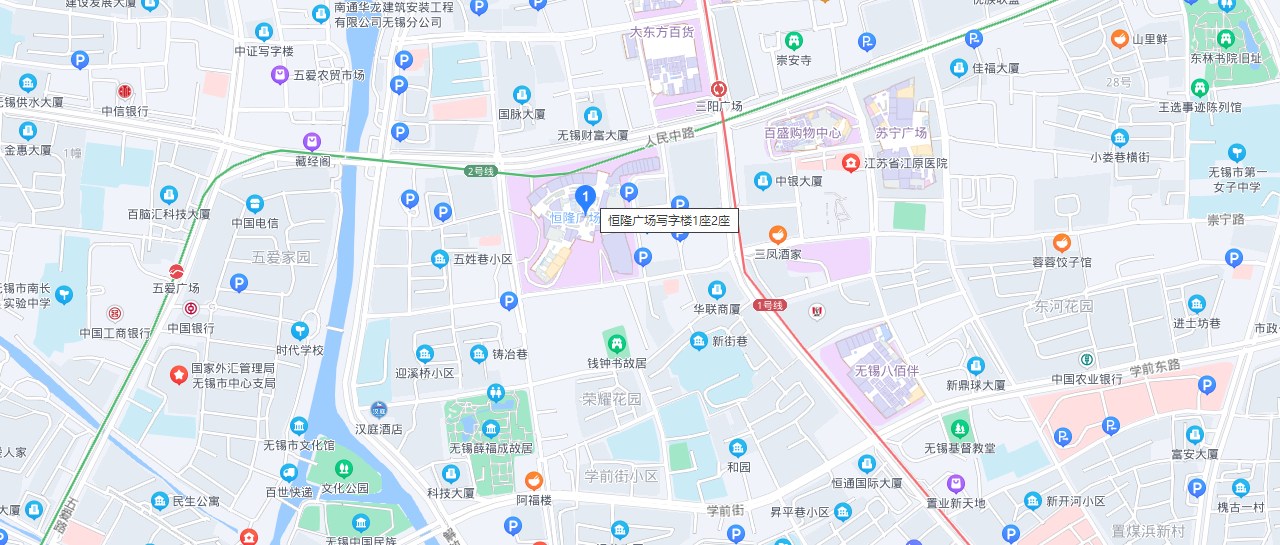Screen dimensions: 1280x545
Task: Tap the blue marker numbered 1
Action: (x=586, y=196)
